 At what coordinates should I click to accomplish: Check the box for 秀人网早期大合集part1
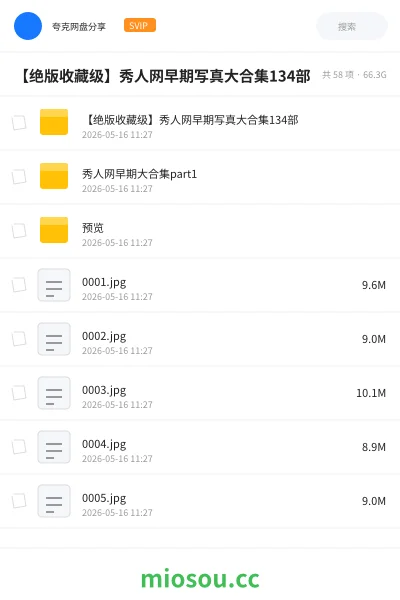click(x=19, y=177)
